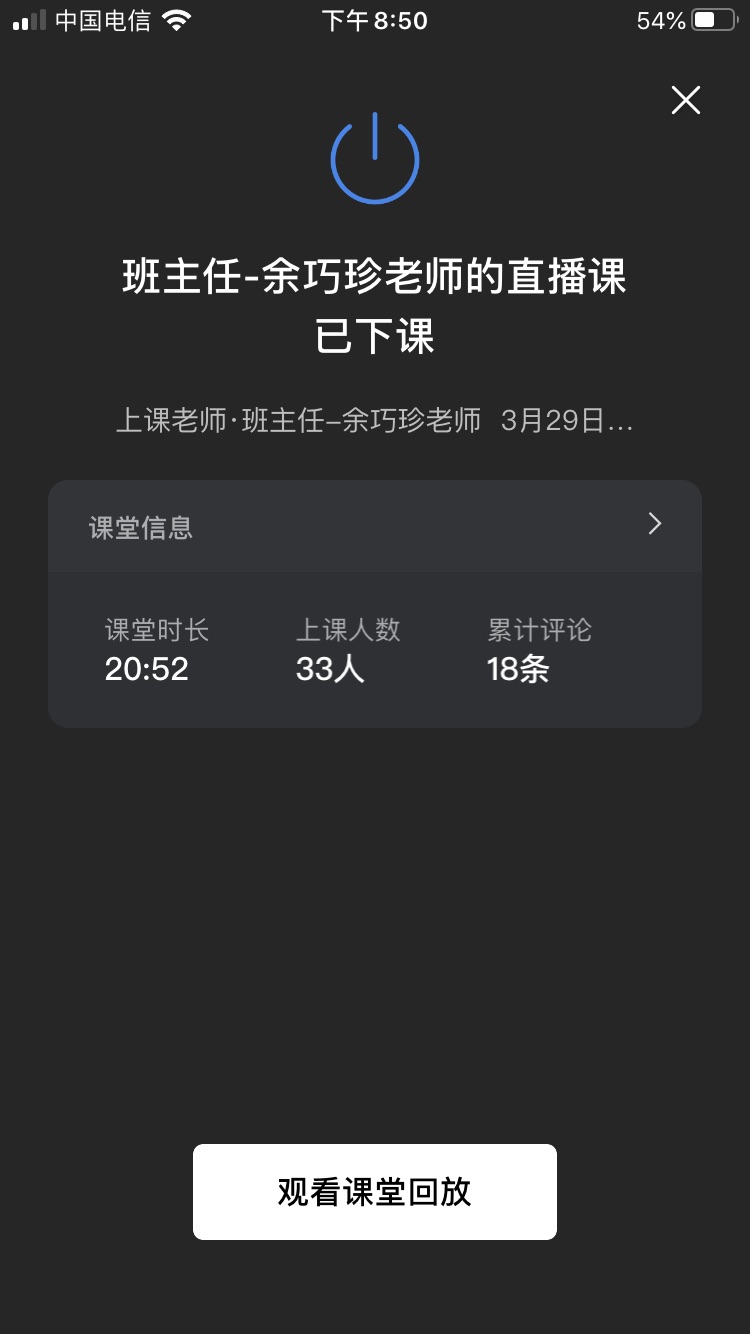The height and width of the screenshot is (1334, 750).
Task: Open the 课堂信息 details row
Action: [x=375, y=526]
